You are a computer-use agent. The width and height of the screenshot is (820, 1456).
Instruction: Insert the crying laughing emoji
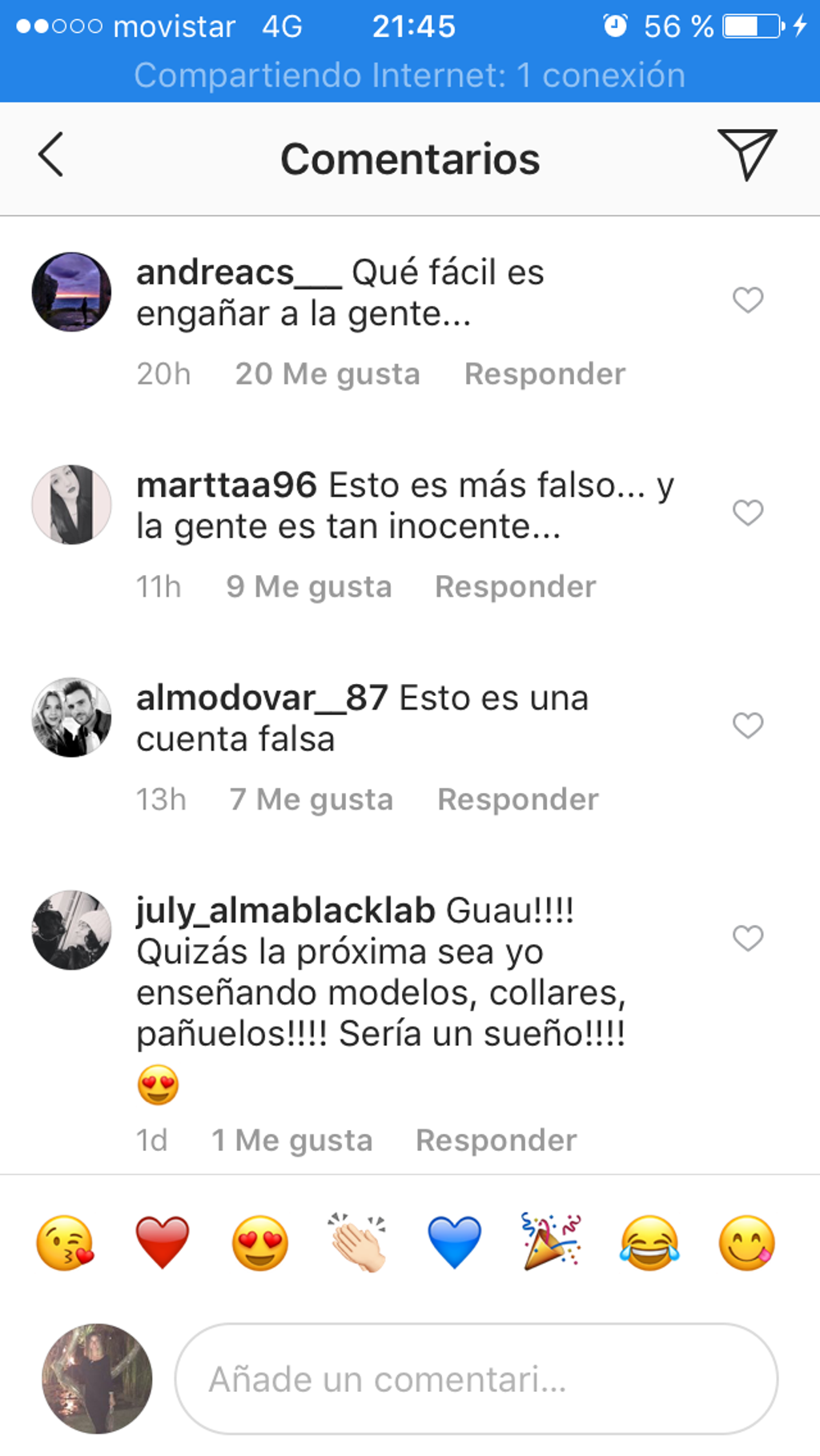[x=649, y=1242]
